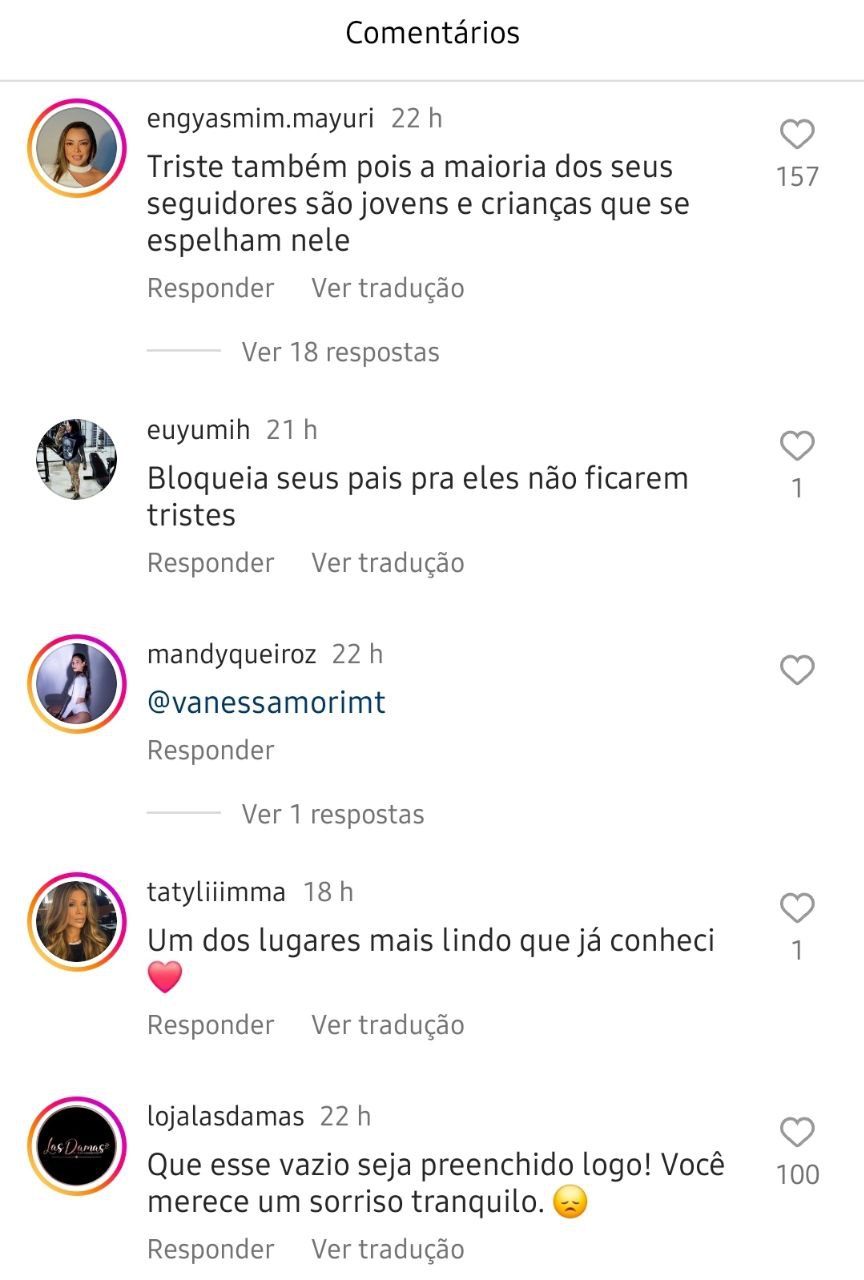Like engyasmim.mayuri's comment
This screenshot has width=864, height=1280.
pos(797,135)
